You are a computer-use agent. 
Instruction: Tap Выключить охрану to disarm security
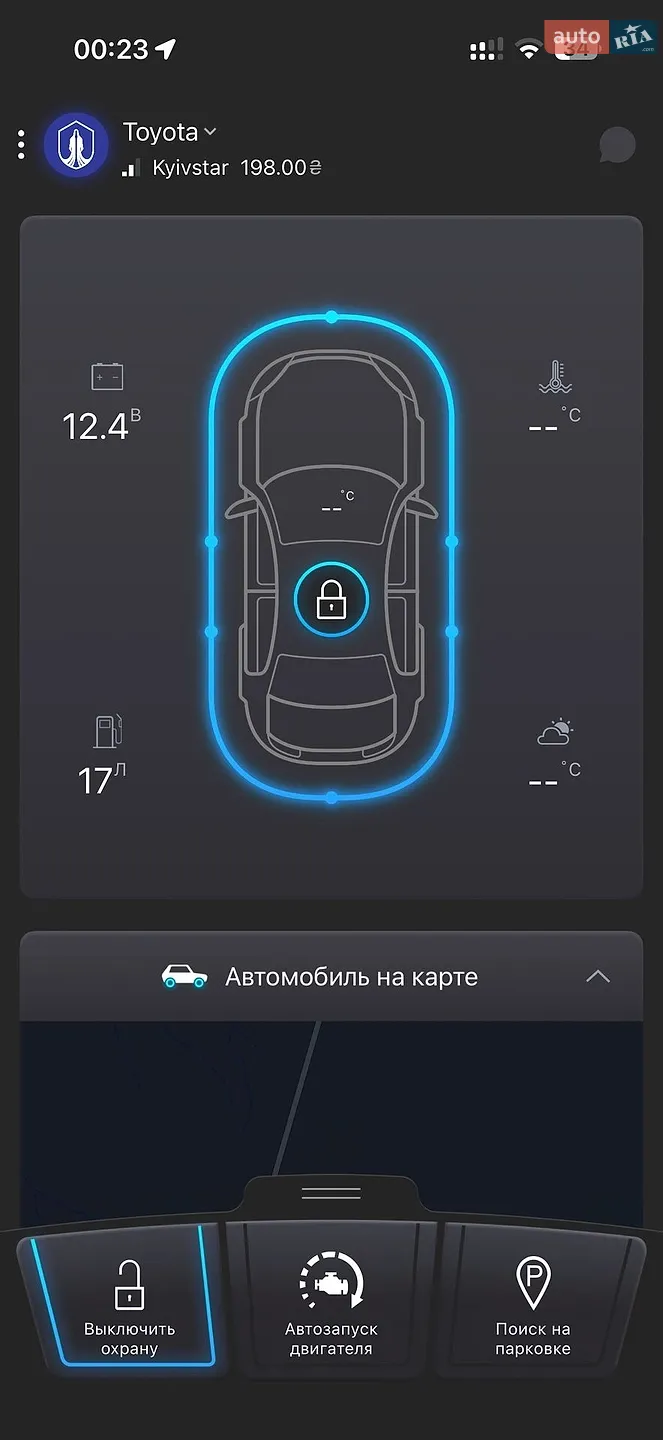(x=129, y=1295)
